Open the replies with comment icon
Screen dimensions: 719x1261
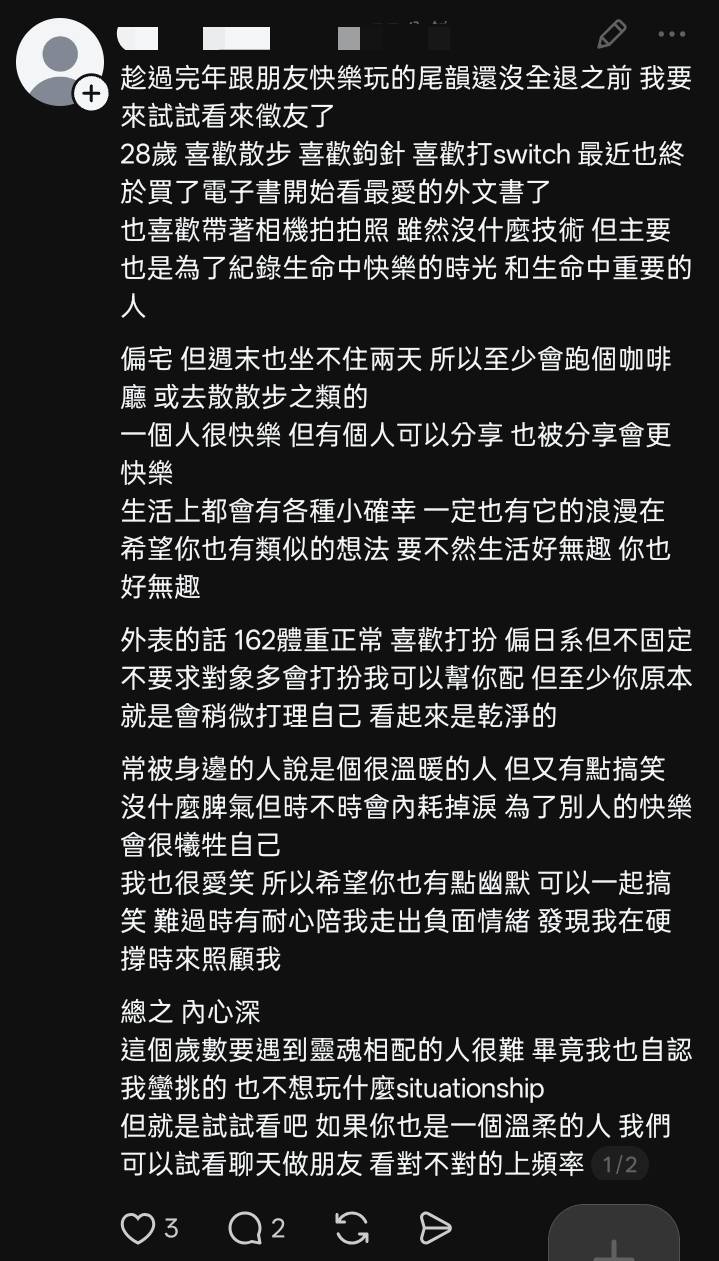click(x=244, y=1228)
